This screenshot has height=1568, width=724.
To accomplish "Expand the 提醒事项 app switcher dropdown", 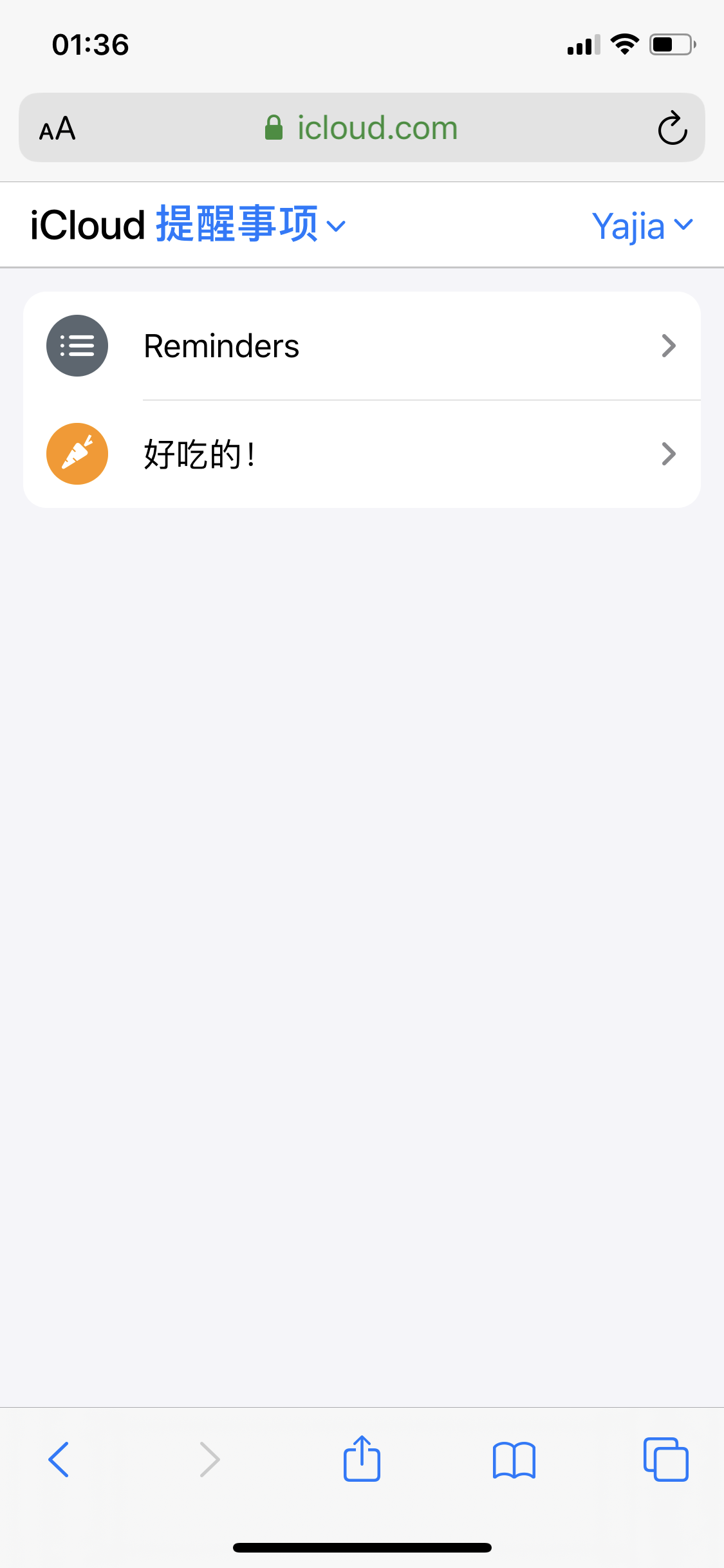I will 251,225.
